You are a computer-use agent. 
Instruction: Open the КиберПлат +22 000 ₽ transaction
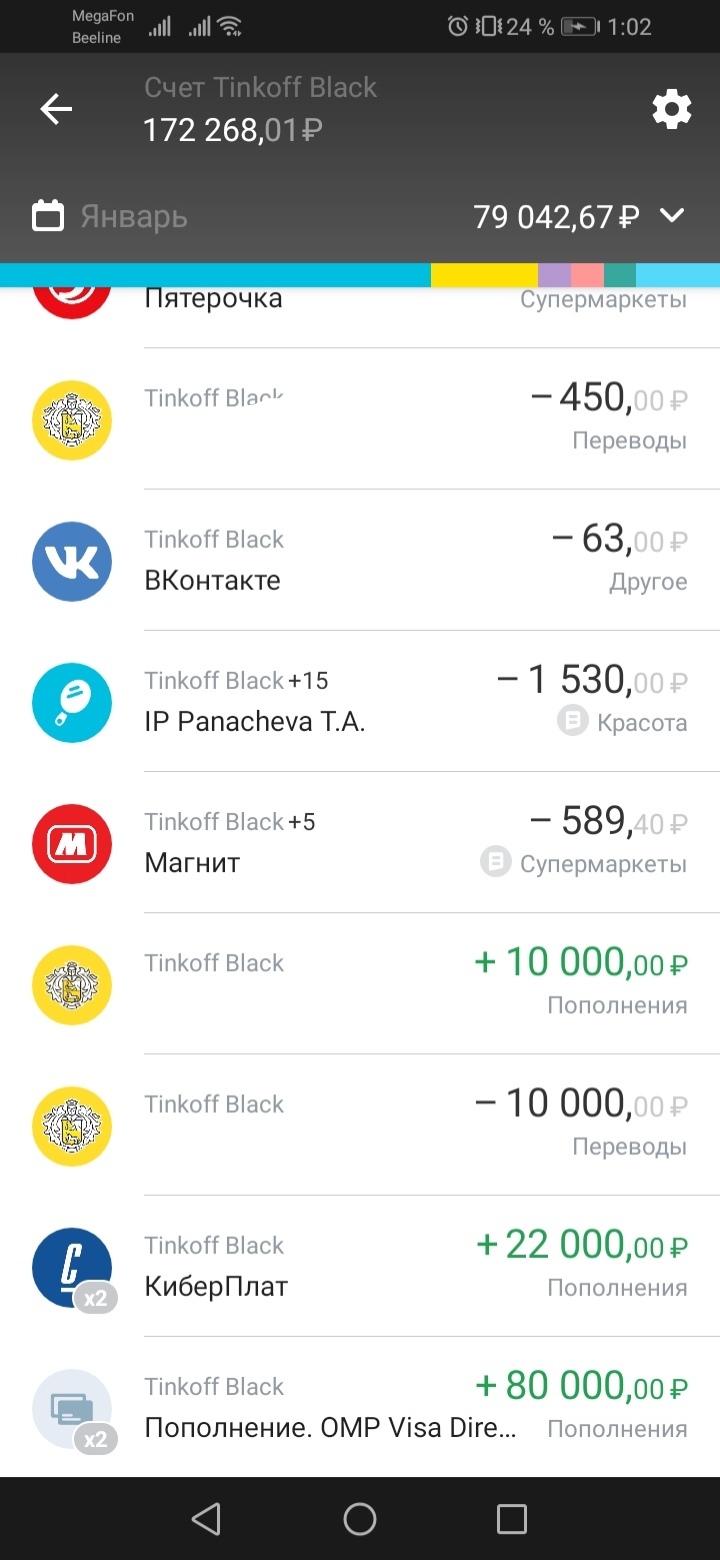point(360,1265)
